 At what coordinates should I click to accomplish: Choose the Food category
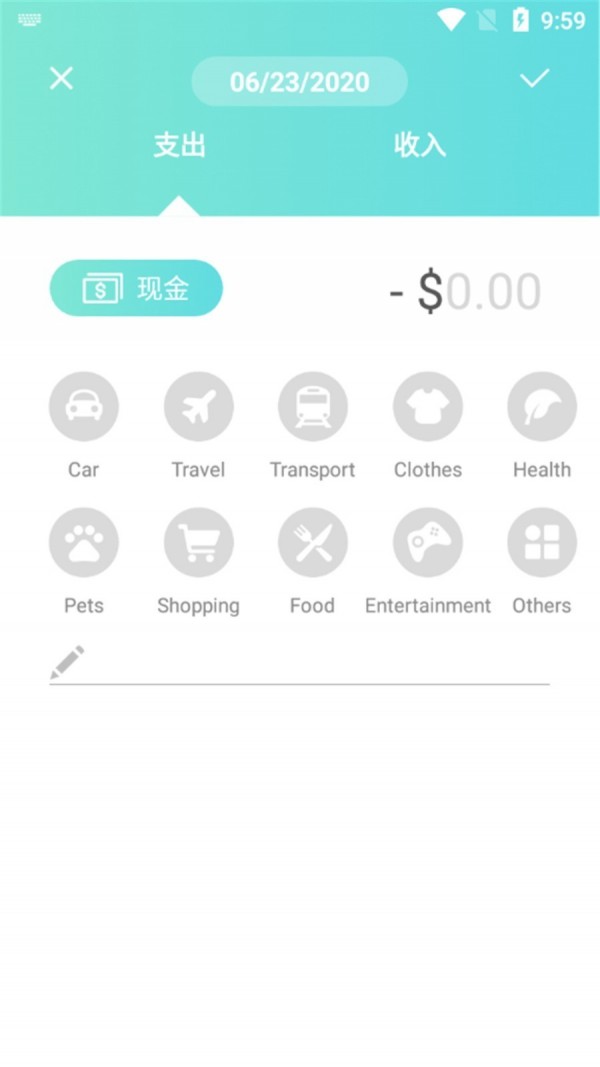click(312, 543)
